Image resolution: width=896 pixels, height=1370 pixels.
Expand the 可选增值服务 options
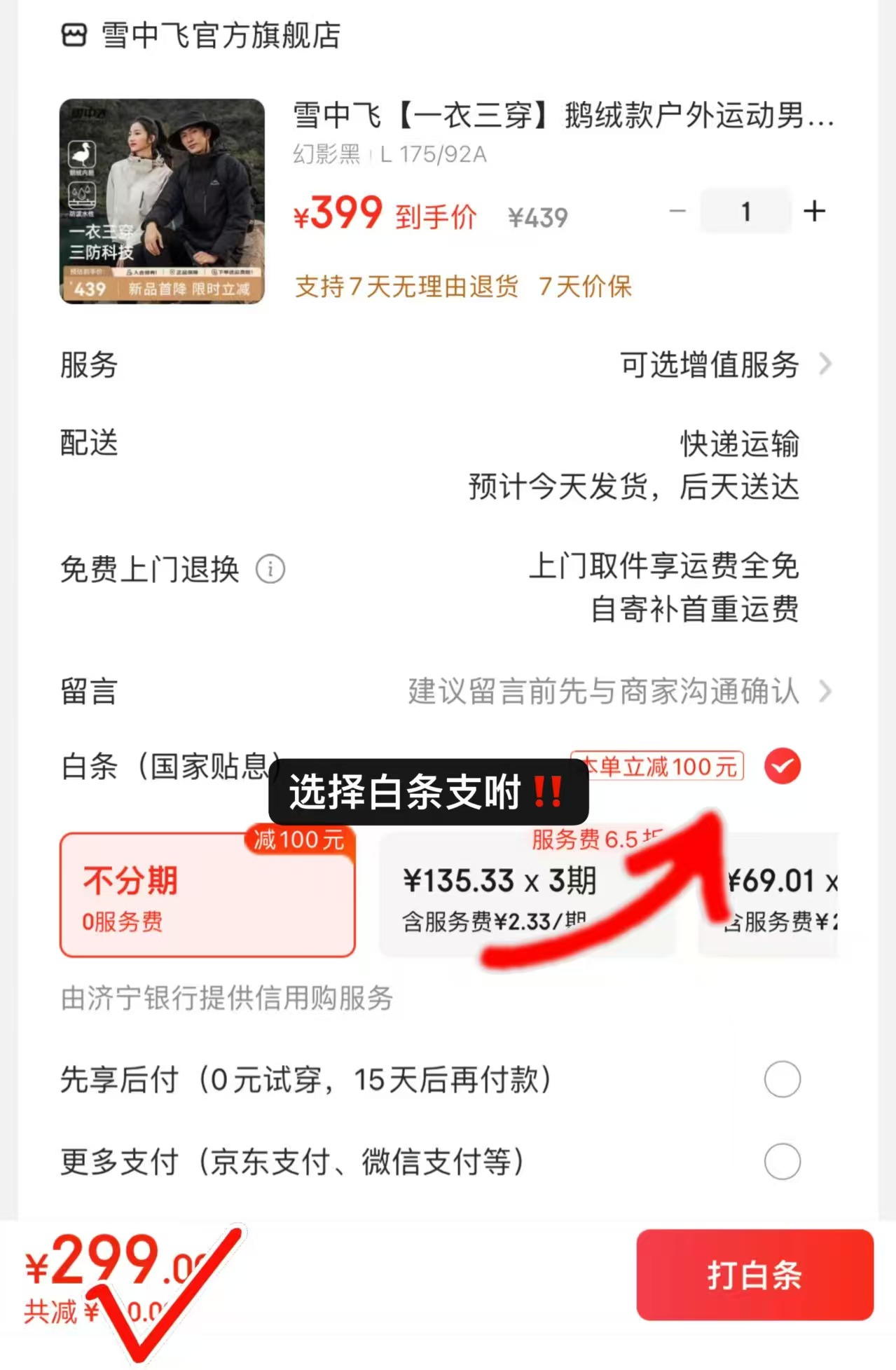[710, 365]
